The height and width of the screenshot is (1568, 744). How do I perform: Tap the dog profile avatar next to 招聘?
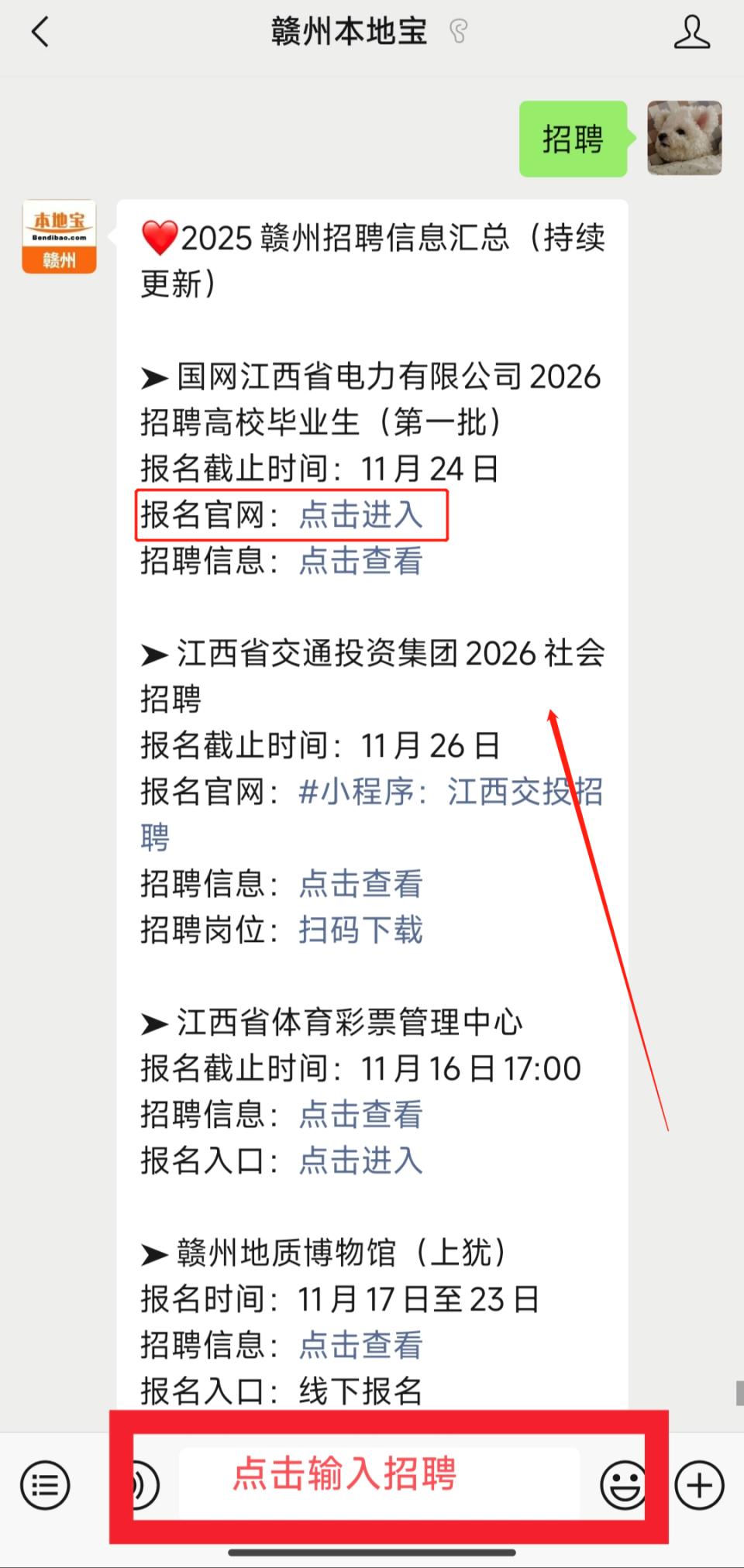(683, 139)
